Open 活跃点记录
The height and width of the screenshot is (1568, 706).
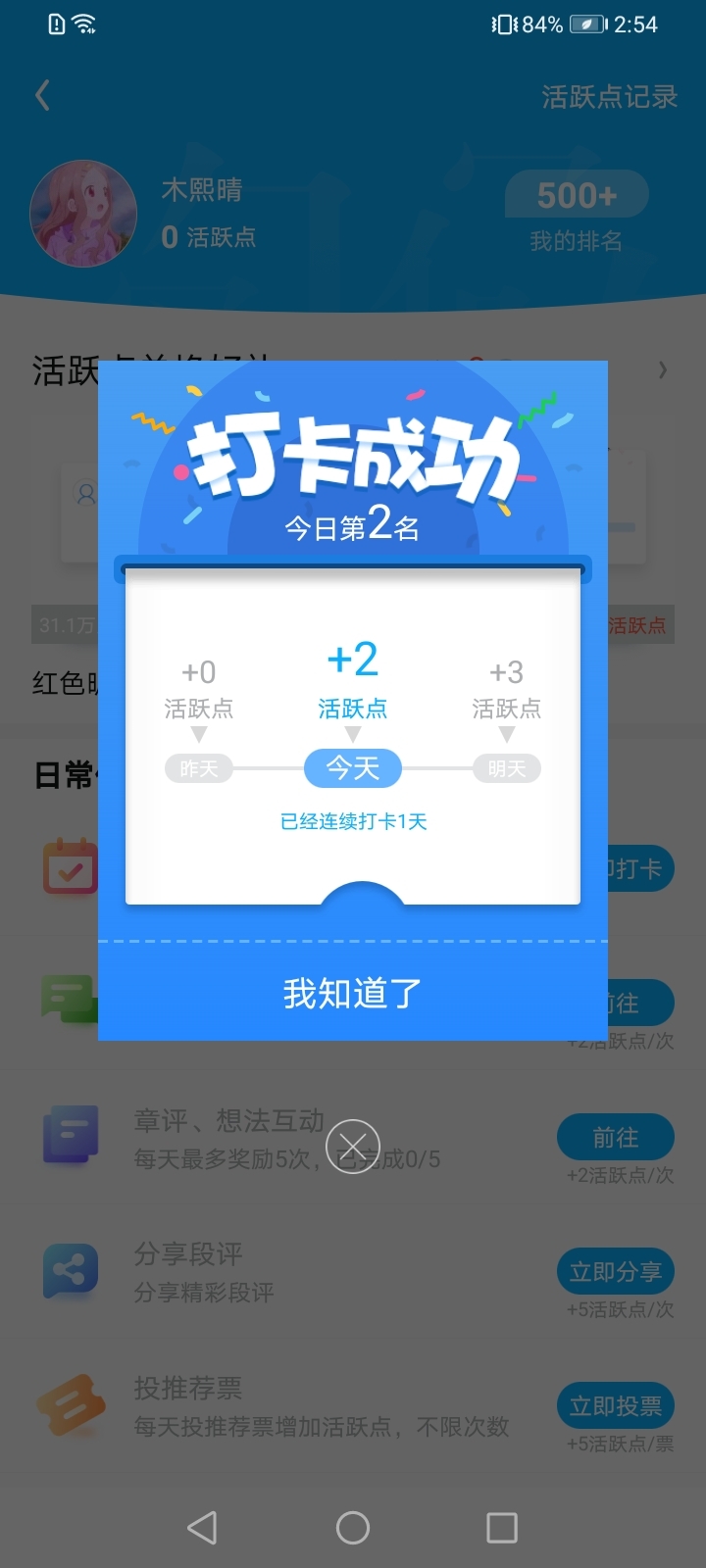tap(609, 97)
